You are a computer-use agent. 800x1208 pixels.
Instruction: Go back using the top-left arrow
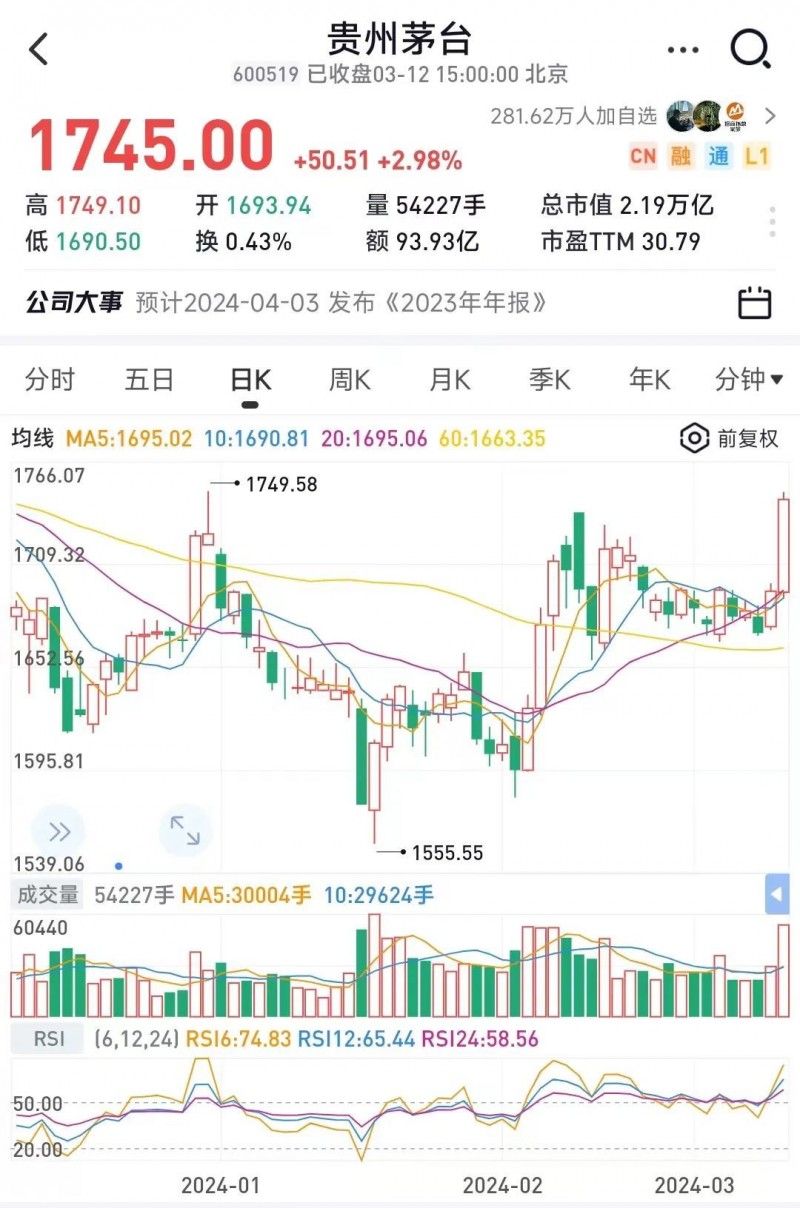[x=39, y=48]
